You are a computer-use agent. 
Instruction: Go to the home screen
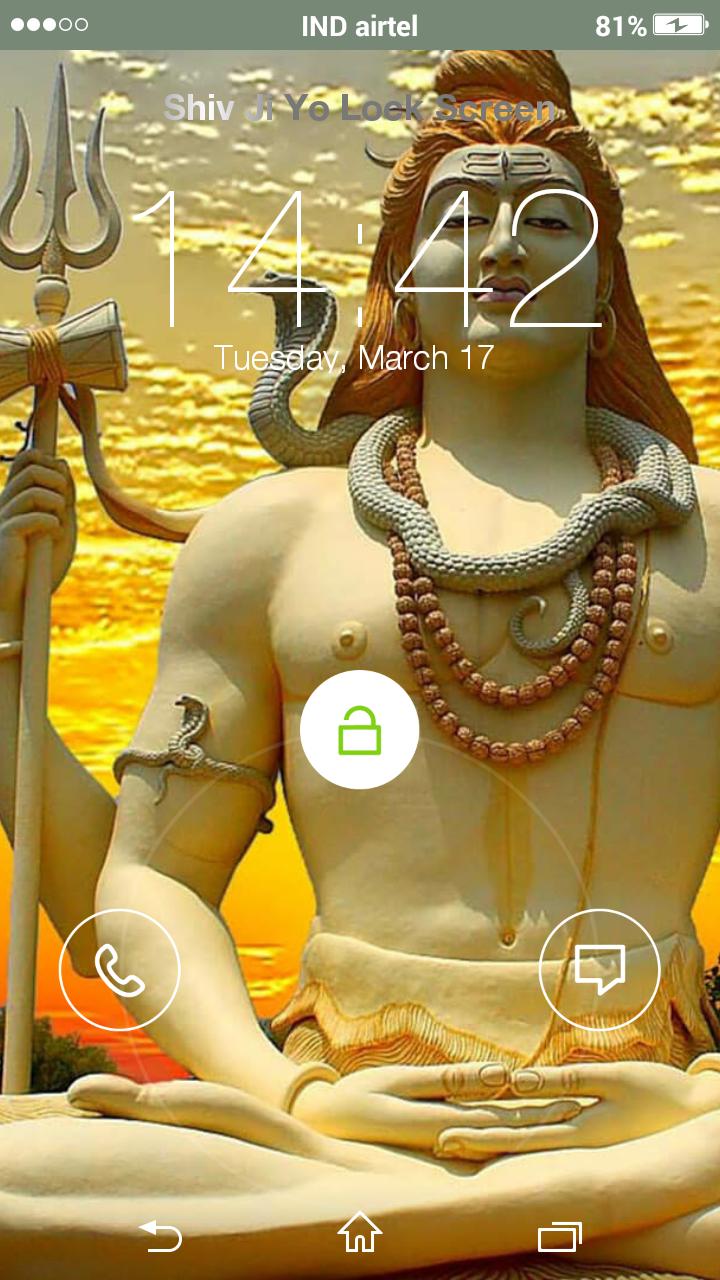(x=360, y=1234)
